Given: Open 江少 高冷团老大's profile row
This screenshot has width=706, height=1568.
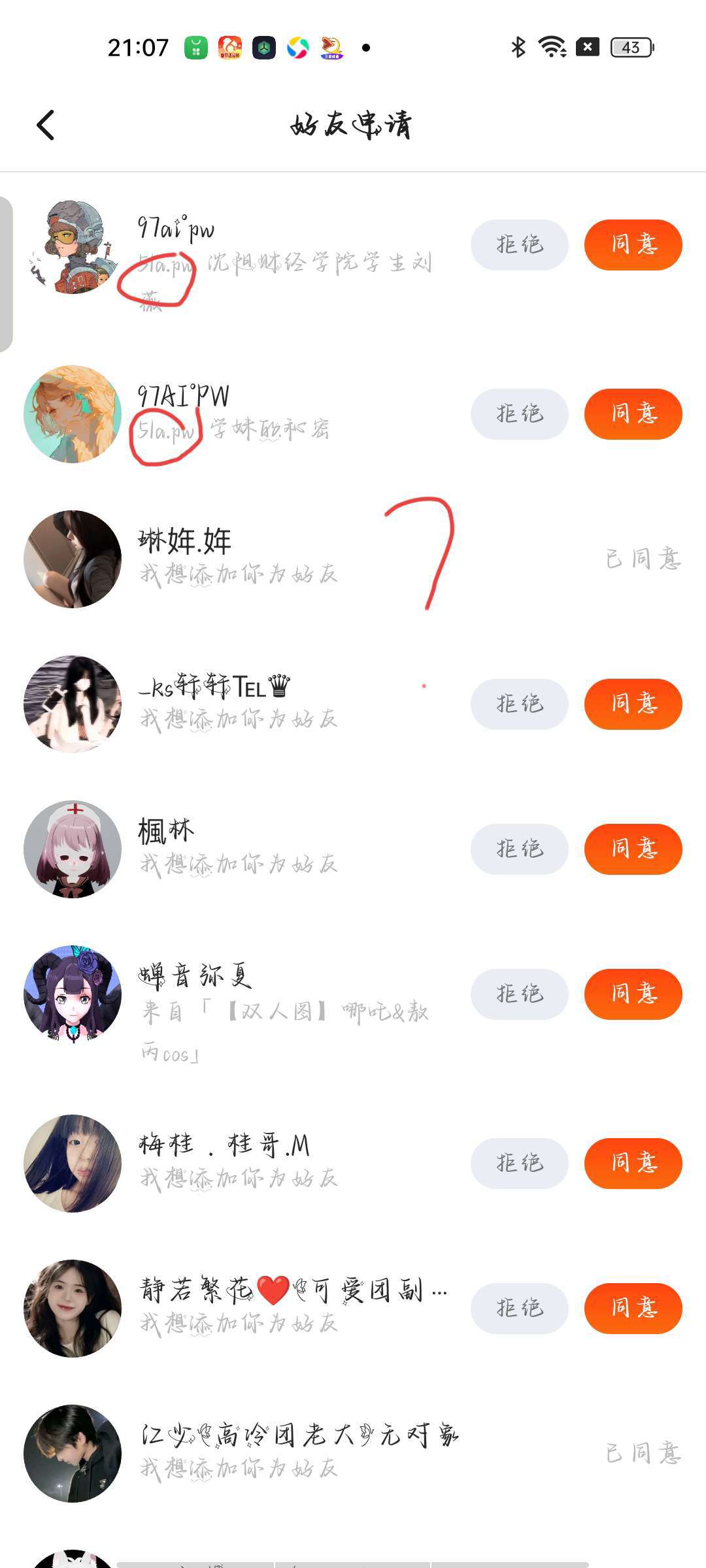Looking at the screenshot, I should coord(353,1454).
